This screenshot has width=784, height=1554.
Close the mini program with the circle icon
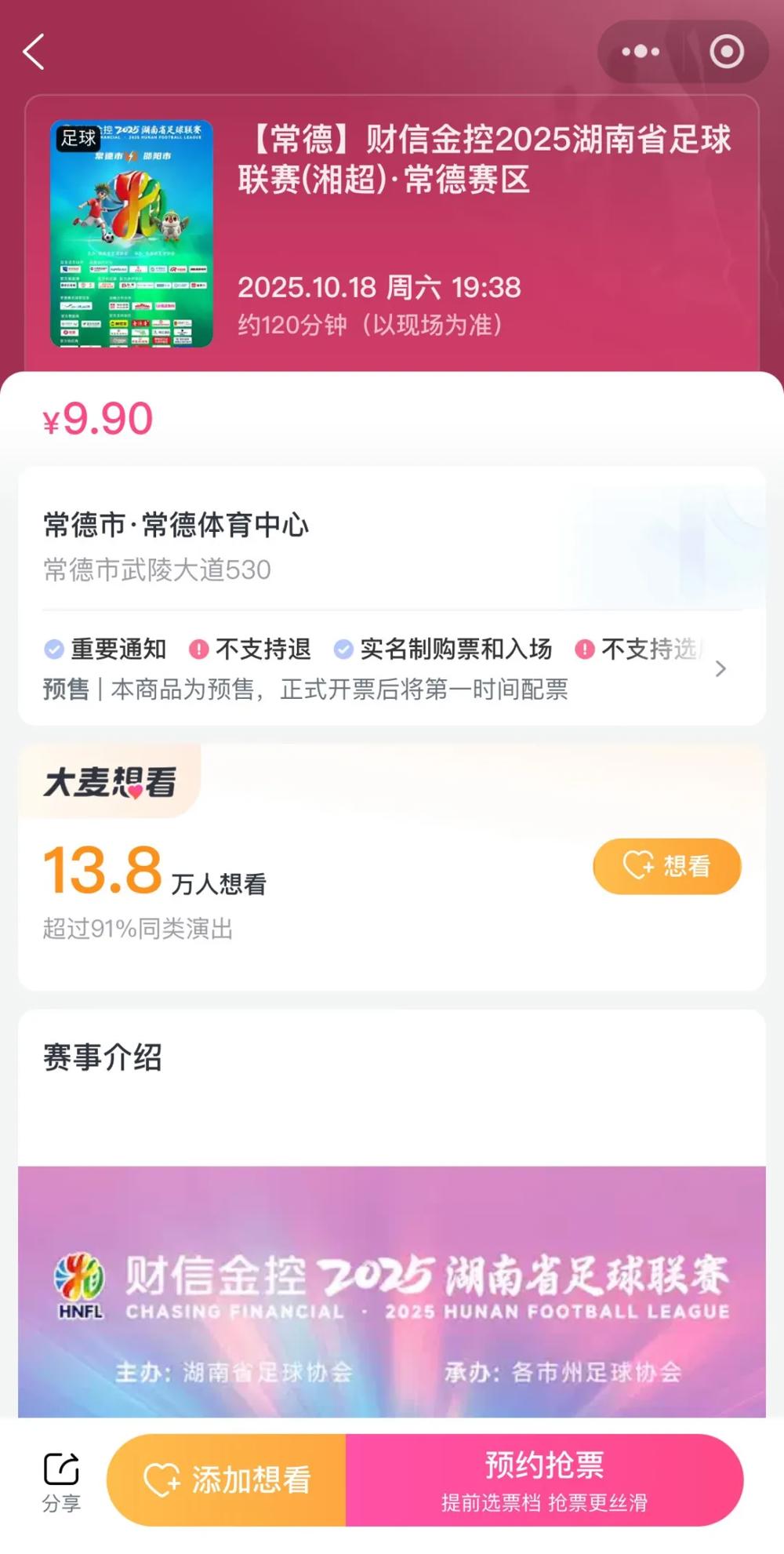click(x=726, y=53)
